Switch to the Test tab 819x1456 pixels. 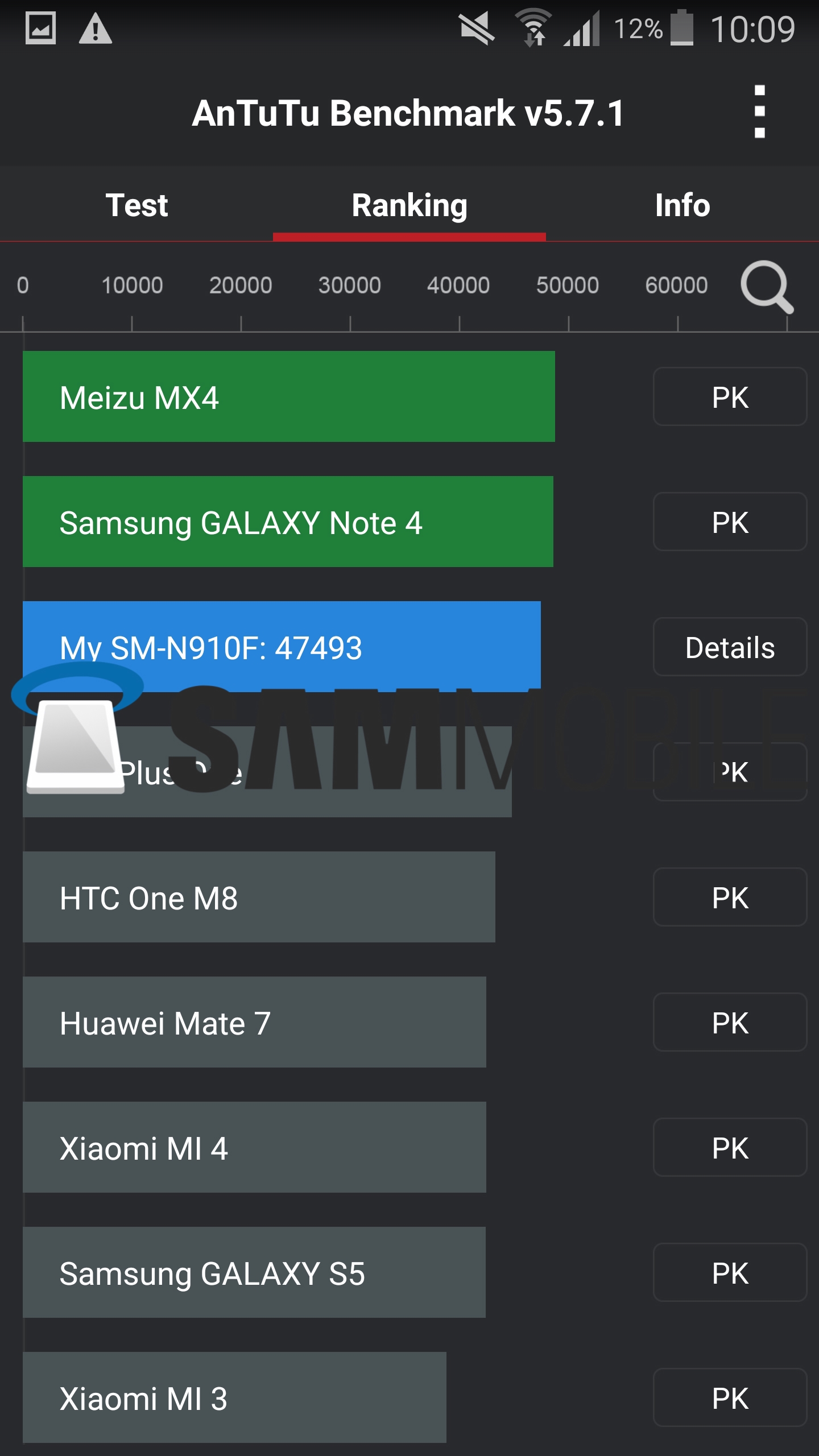(136, 205)
